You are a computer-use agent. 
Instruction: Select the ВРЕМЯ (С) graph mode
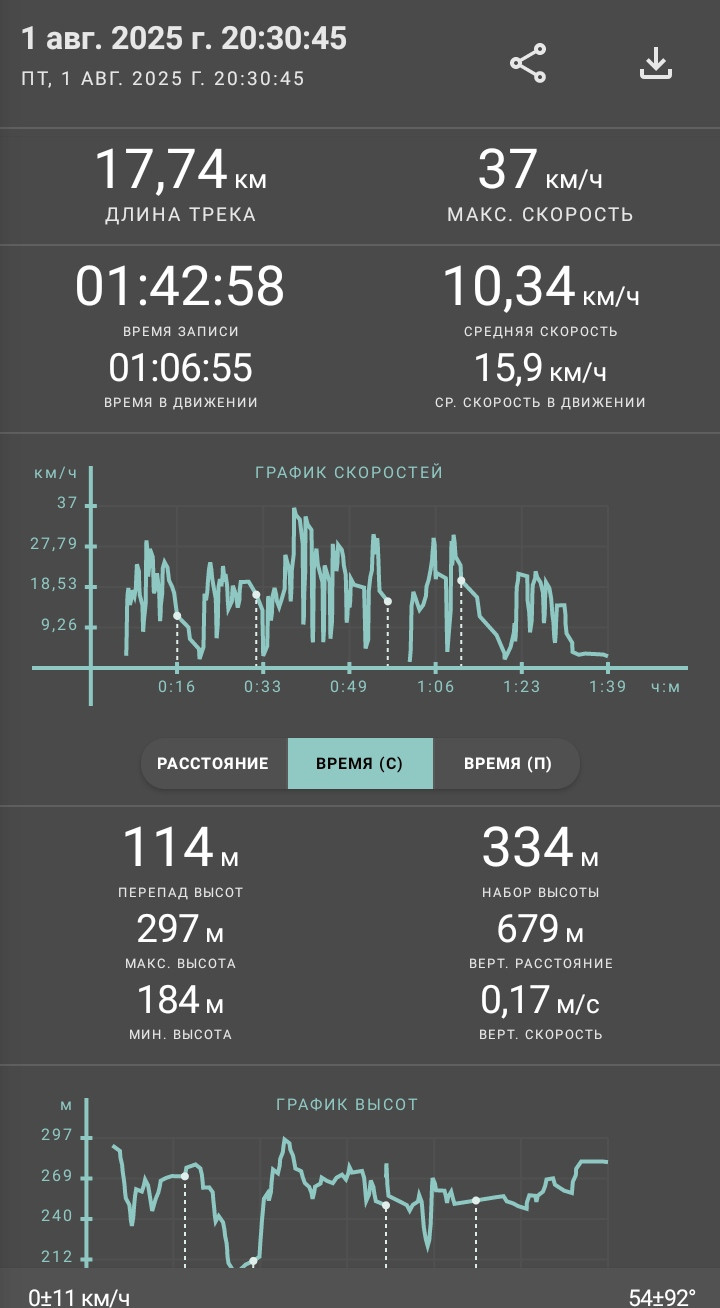(360, 764)
